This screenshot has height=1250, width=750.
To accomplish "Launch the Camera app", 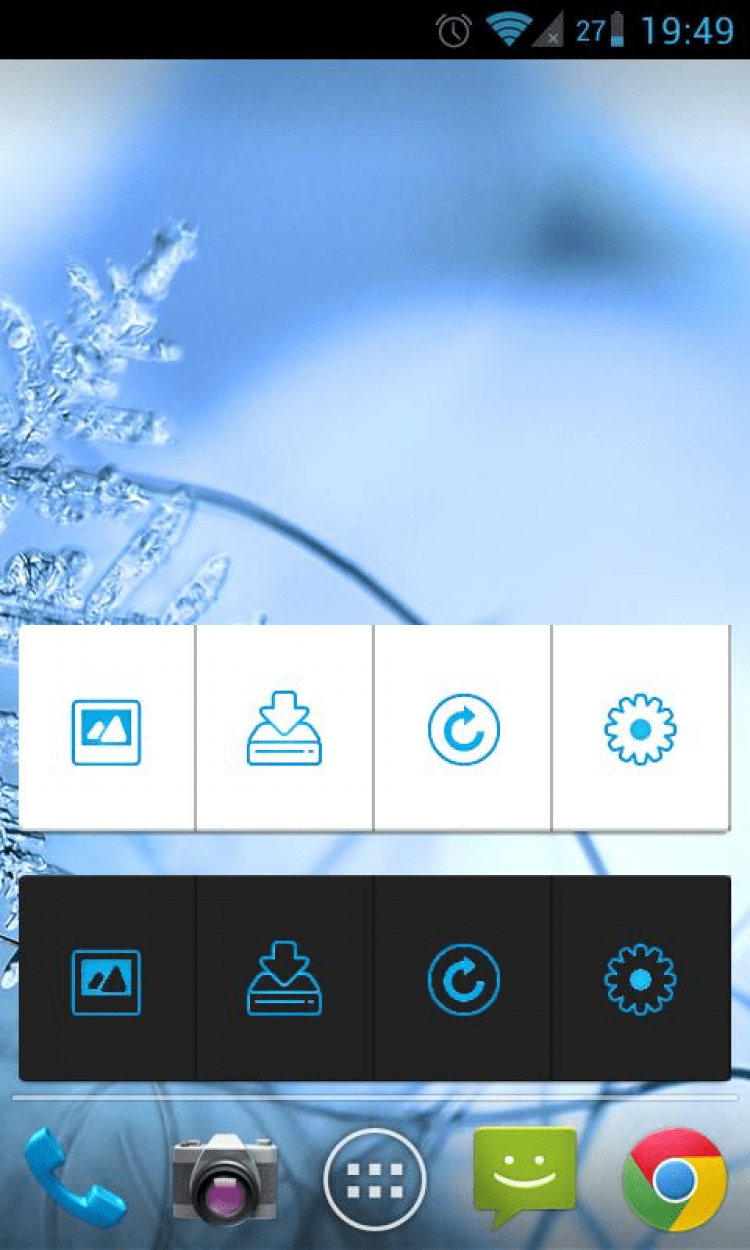I will [x=224, y=1178].
